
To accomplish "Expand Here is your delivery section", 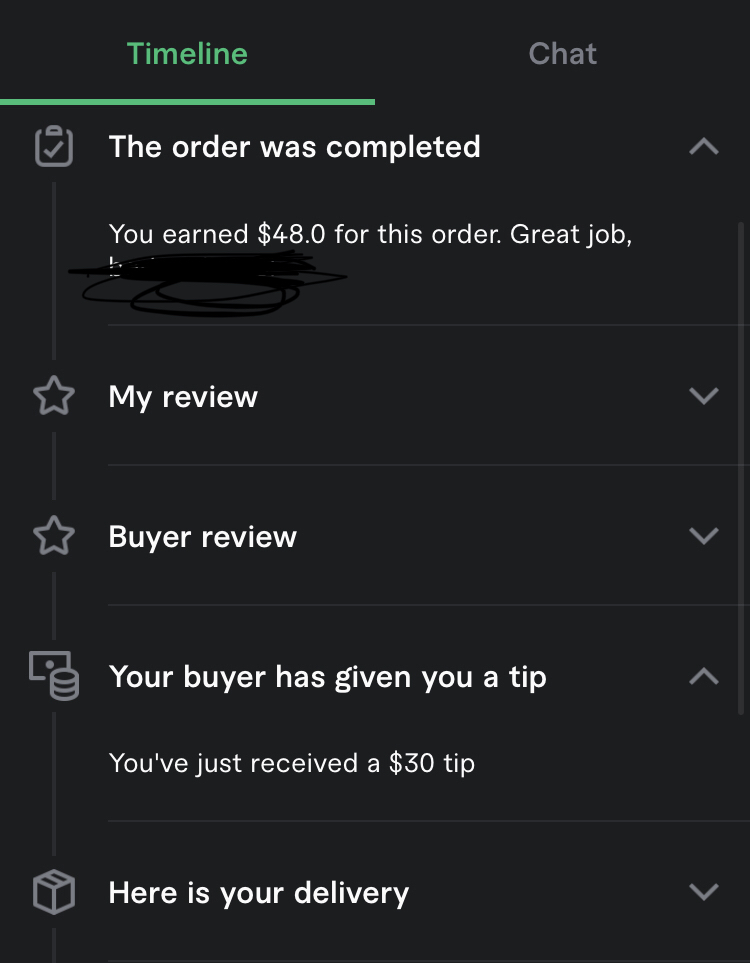I will click(x=704, y=891).
